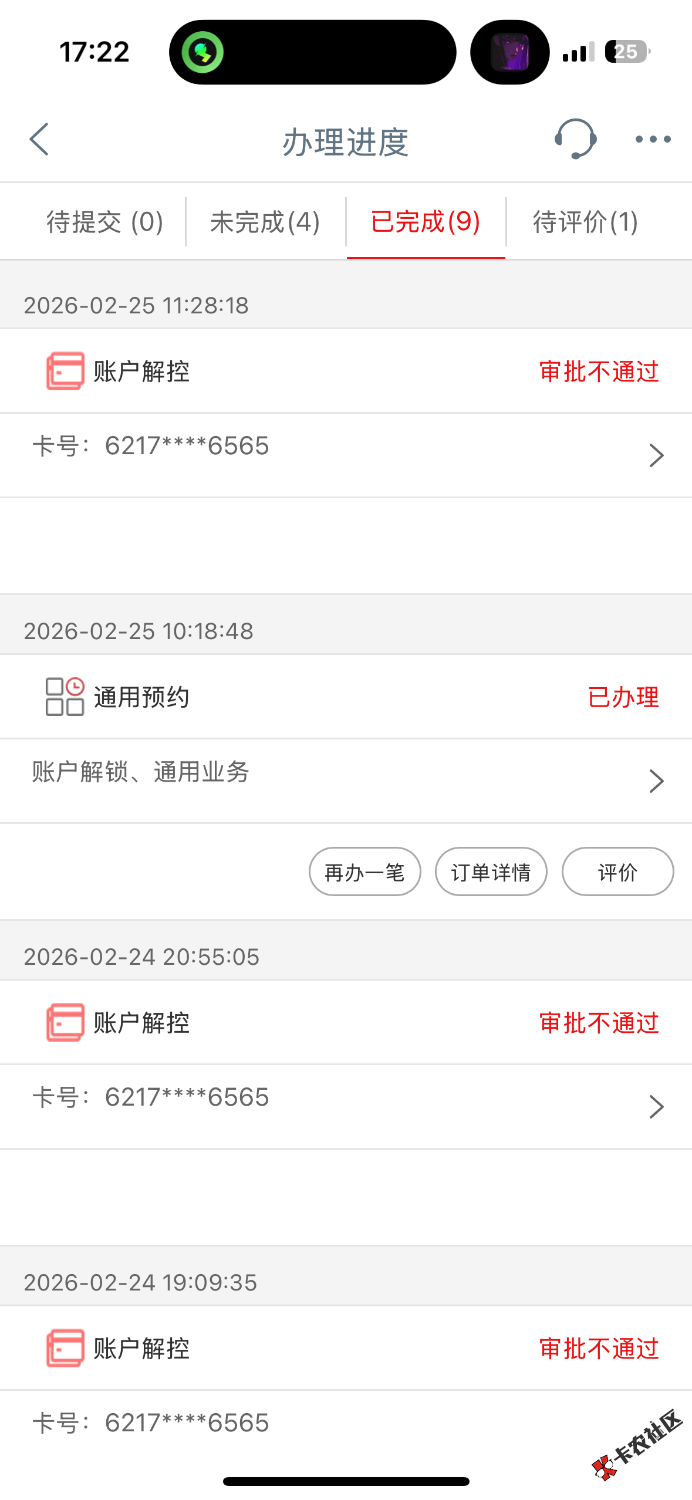Image resolution: width=692 pixels, height=1500 pixels.
Task: View 订单详情 for the 通用预约 order
Action: pos(491,873)
